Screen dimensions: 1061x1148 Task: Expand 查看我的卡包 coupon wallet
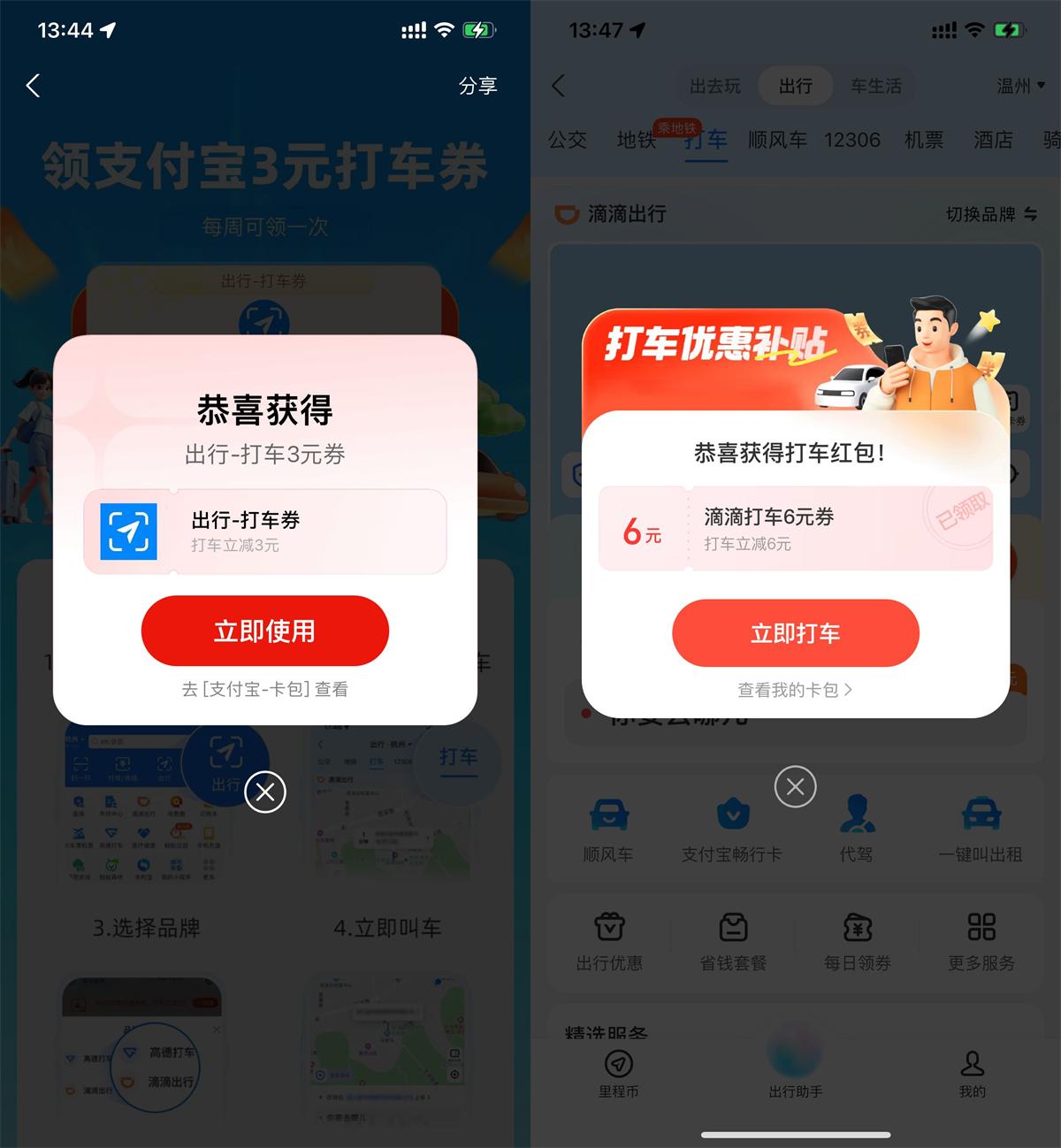[x=794, y=690]
